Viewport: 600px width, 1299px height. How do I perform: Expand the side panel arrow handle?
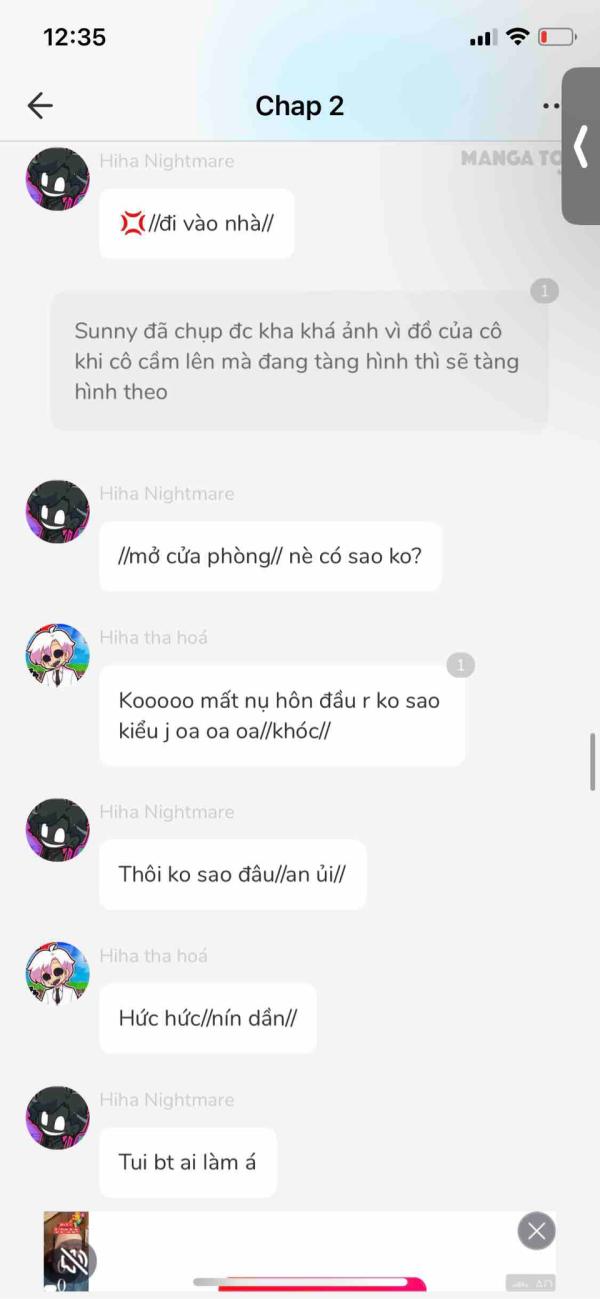click(x=582, y=147)
